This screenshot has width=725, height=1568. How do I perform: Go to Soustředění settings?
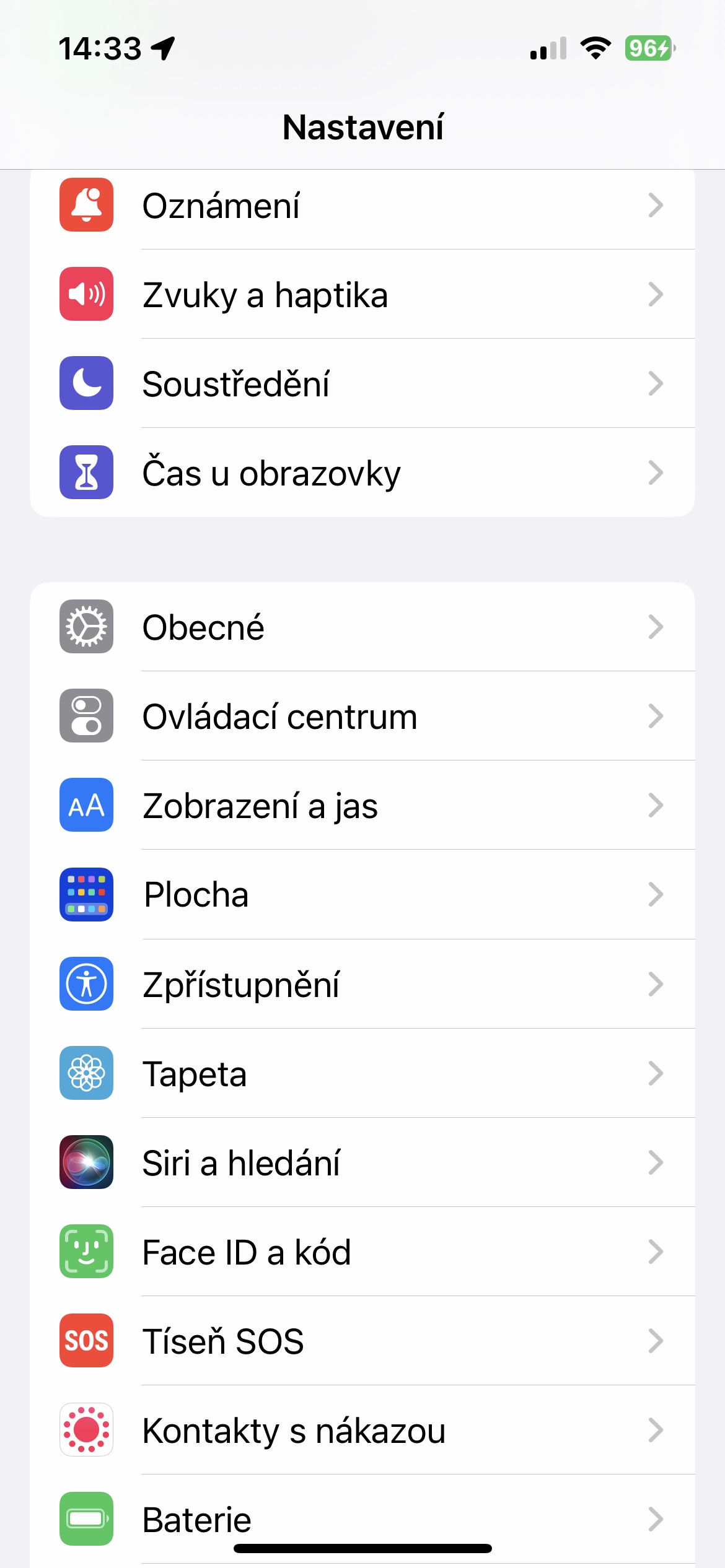pos(362,383)
